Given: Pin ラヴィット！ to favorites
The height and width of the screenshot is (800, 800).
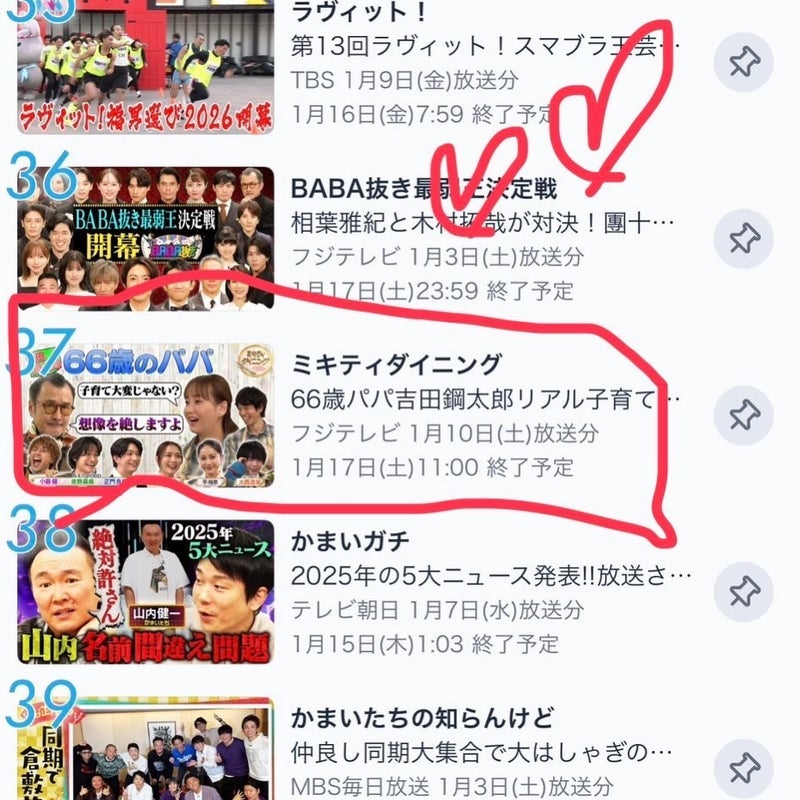Looking at the screenshot, I should pos(744,62).
